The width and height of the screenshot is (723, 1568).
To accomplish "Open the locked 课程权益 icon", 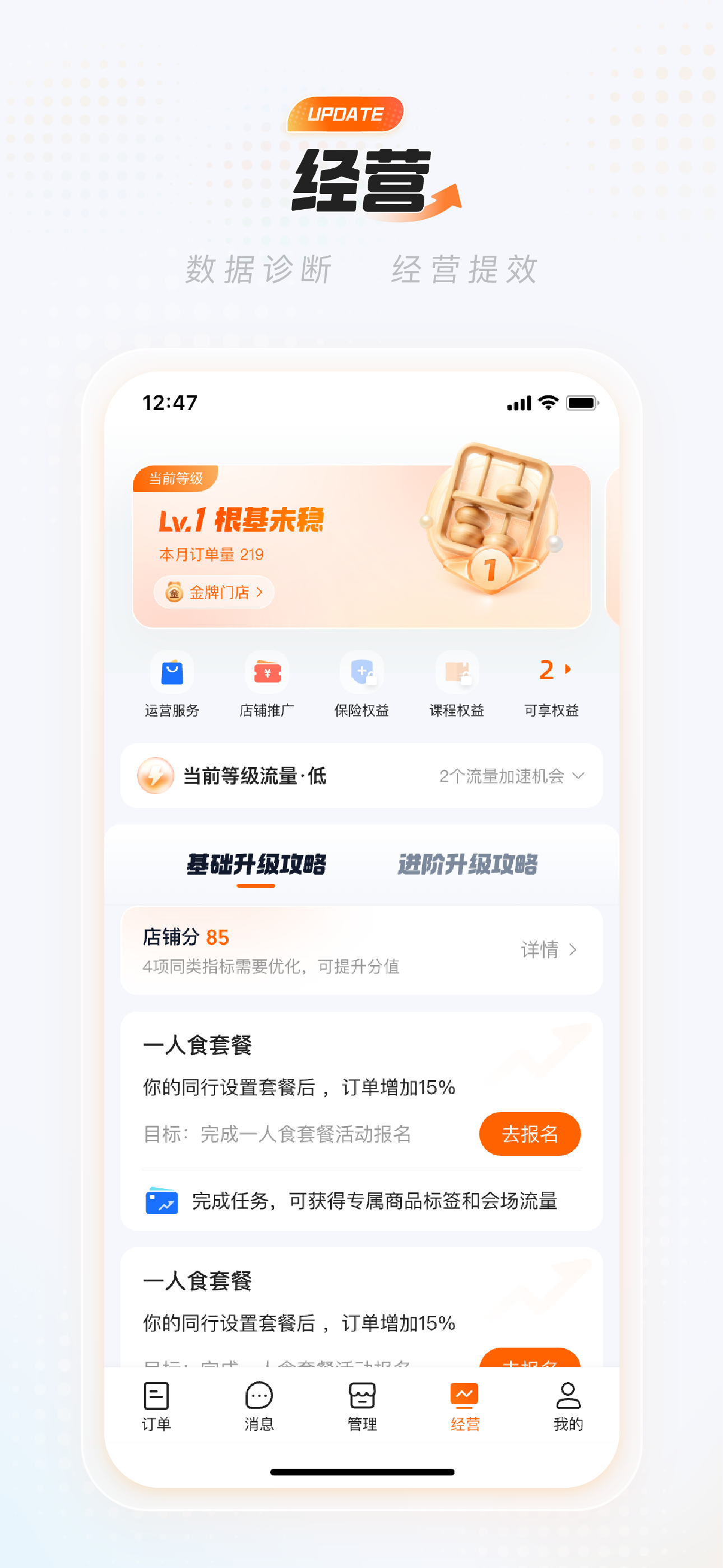I will point(457,672).
